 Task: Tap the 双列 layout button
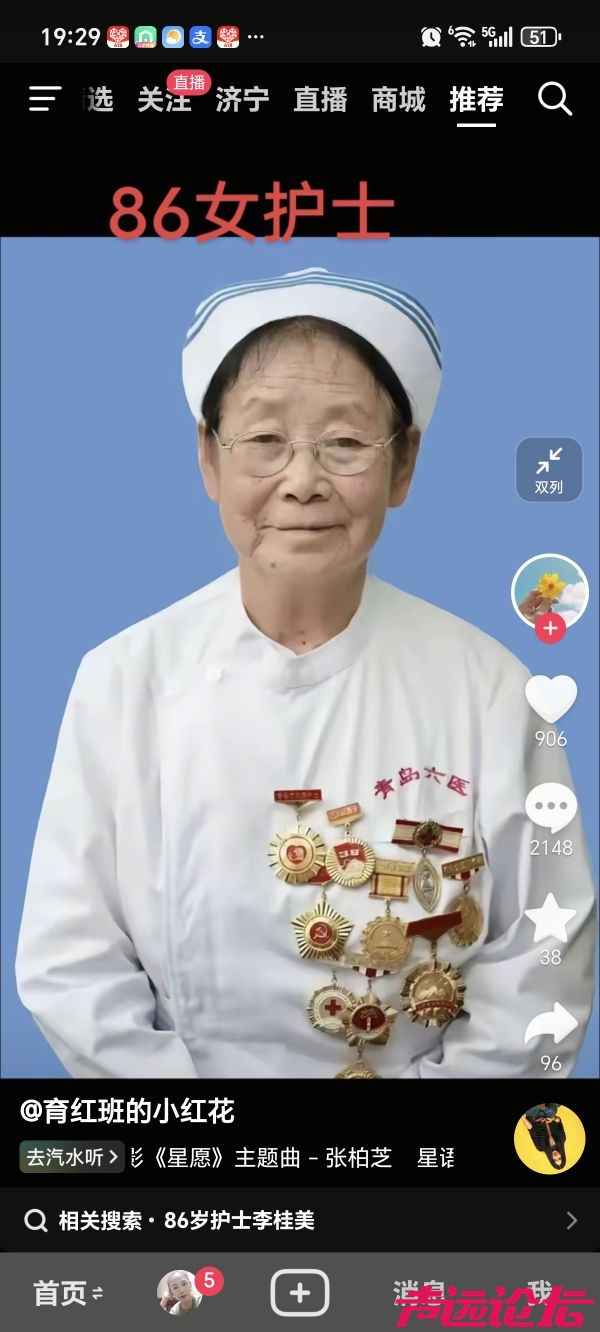(549, 470)
